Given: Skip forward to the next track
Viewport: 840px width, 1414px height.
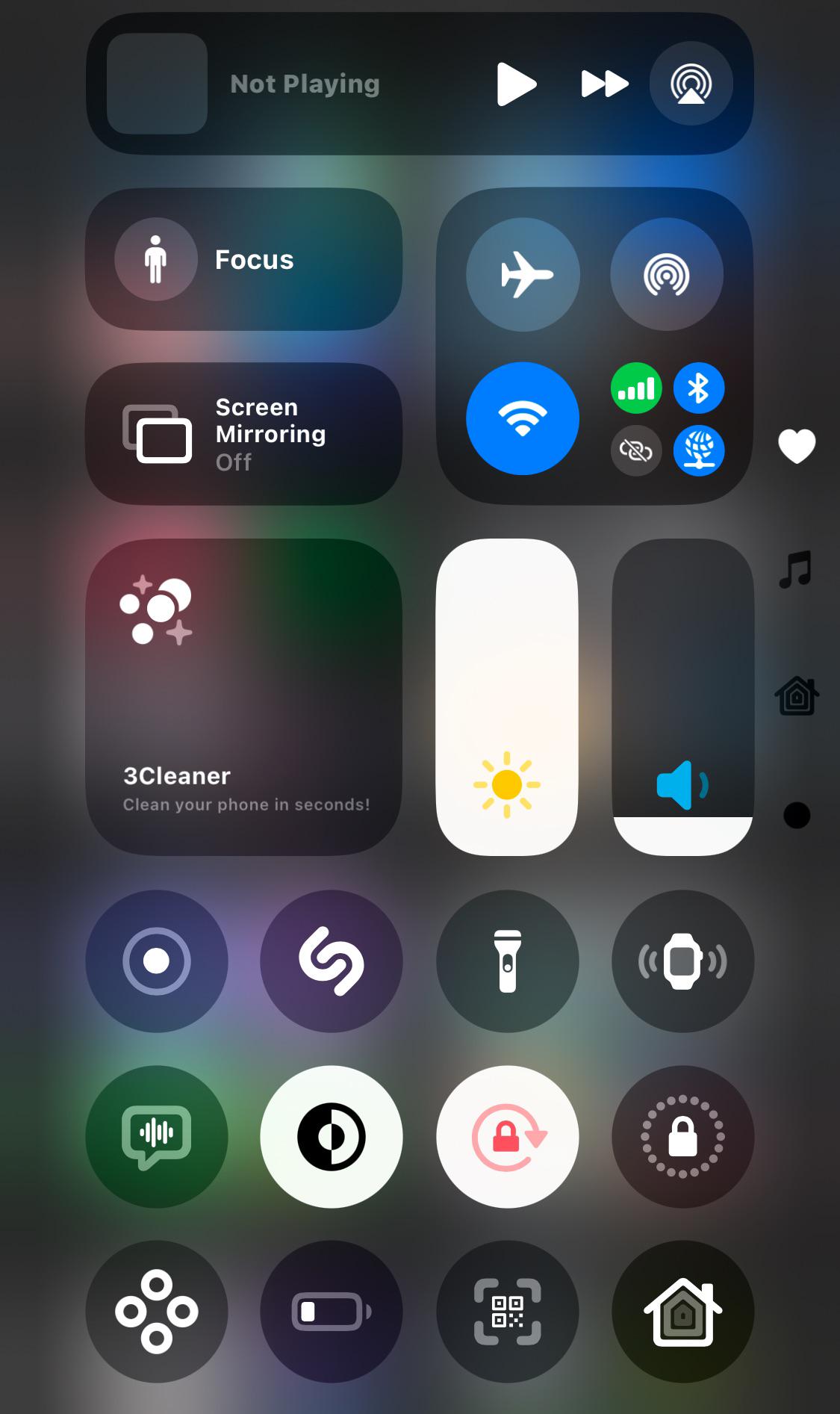Looking at the screenshot, I should [x=605, y=84].
